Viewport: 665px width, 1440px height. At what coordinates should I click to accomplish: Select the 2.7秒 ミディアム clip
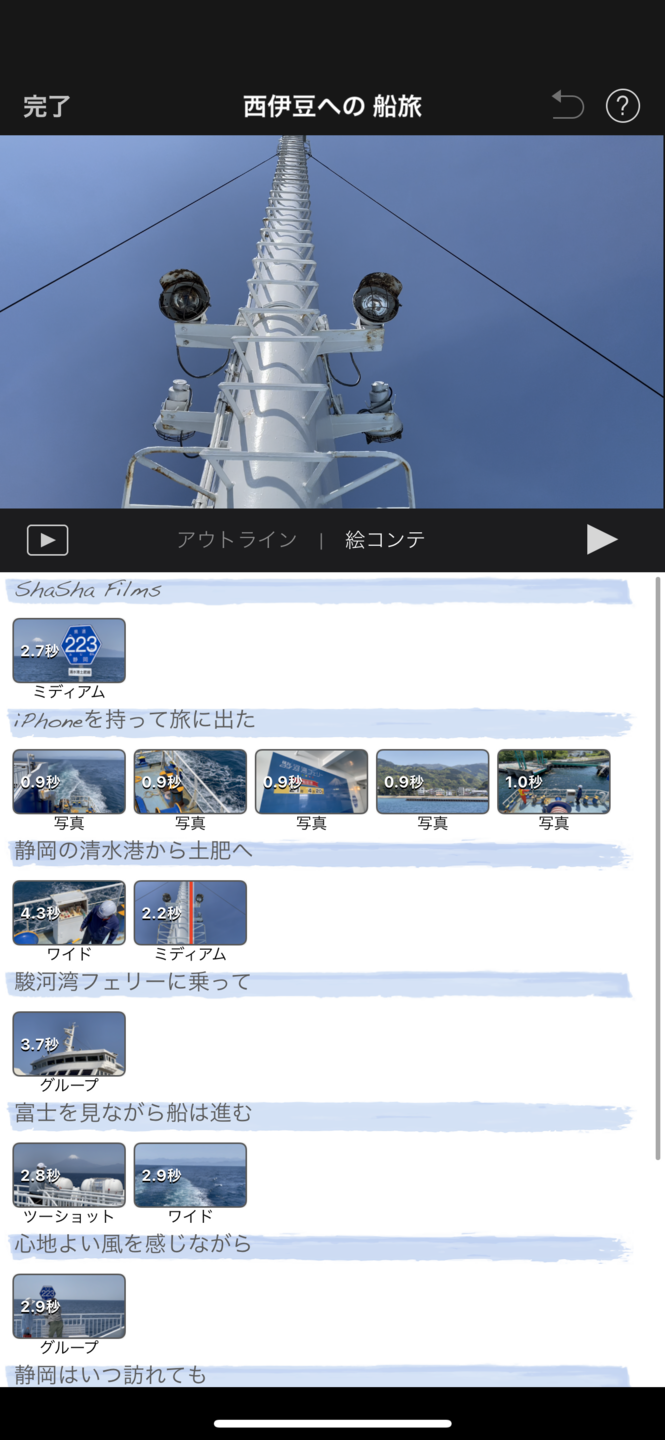69,650
